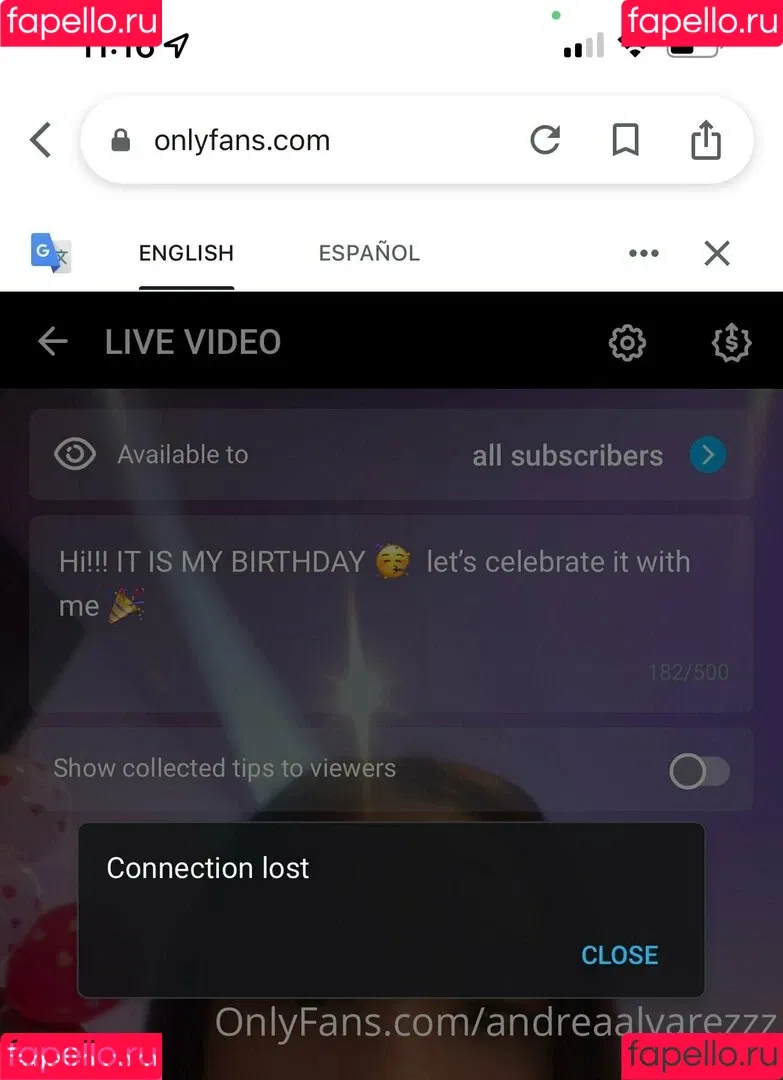This screenshot has width=783, height=1080.
Task: Tap the onlyfans.com address bar
Action: [x=300, y=140]
